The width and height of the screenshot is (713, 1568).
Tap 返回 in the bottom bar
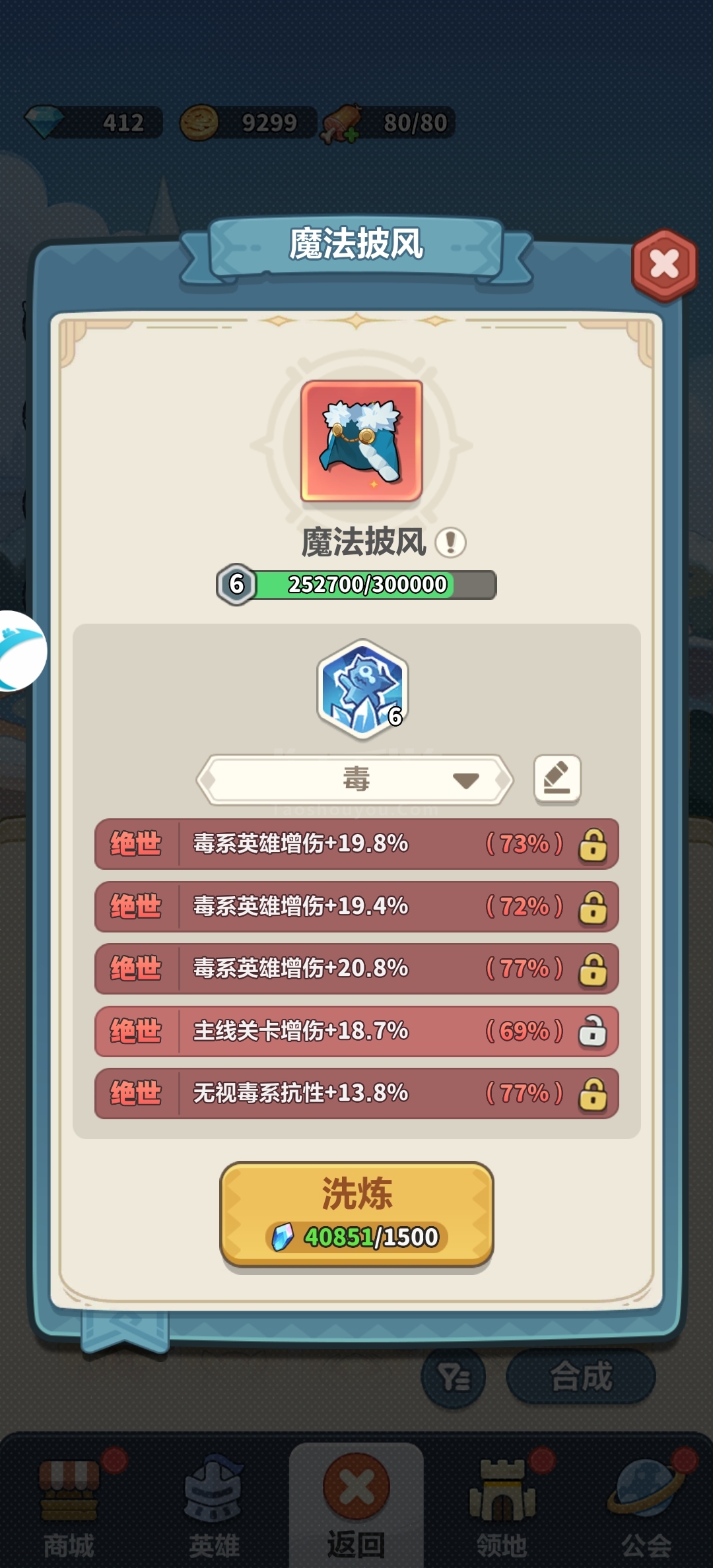356,1505
